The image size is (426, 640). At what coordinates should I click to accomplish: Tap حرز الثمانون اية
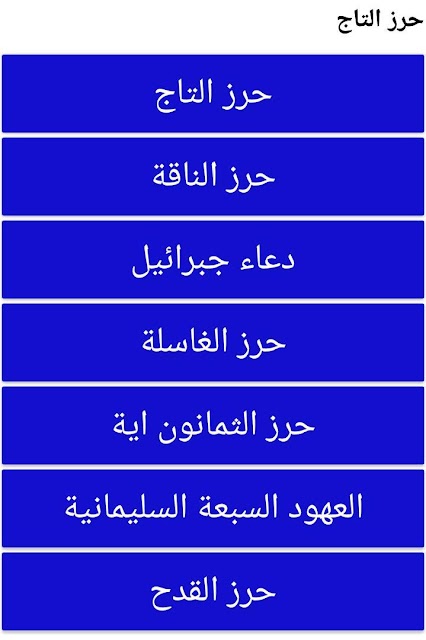point(213,425)
